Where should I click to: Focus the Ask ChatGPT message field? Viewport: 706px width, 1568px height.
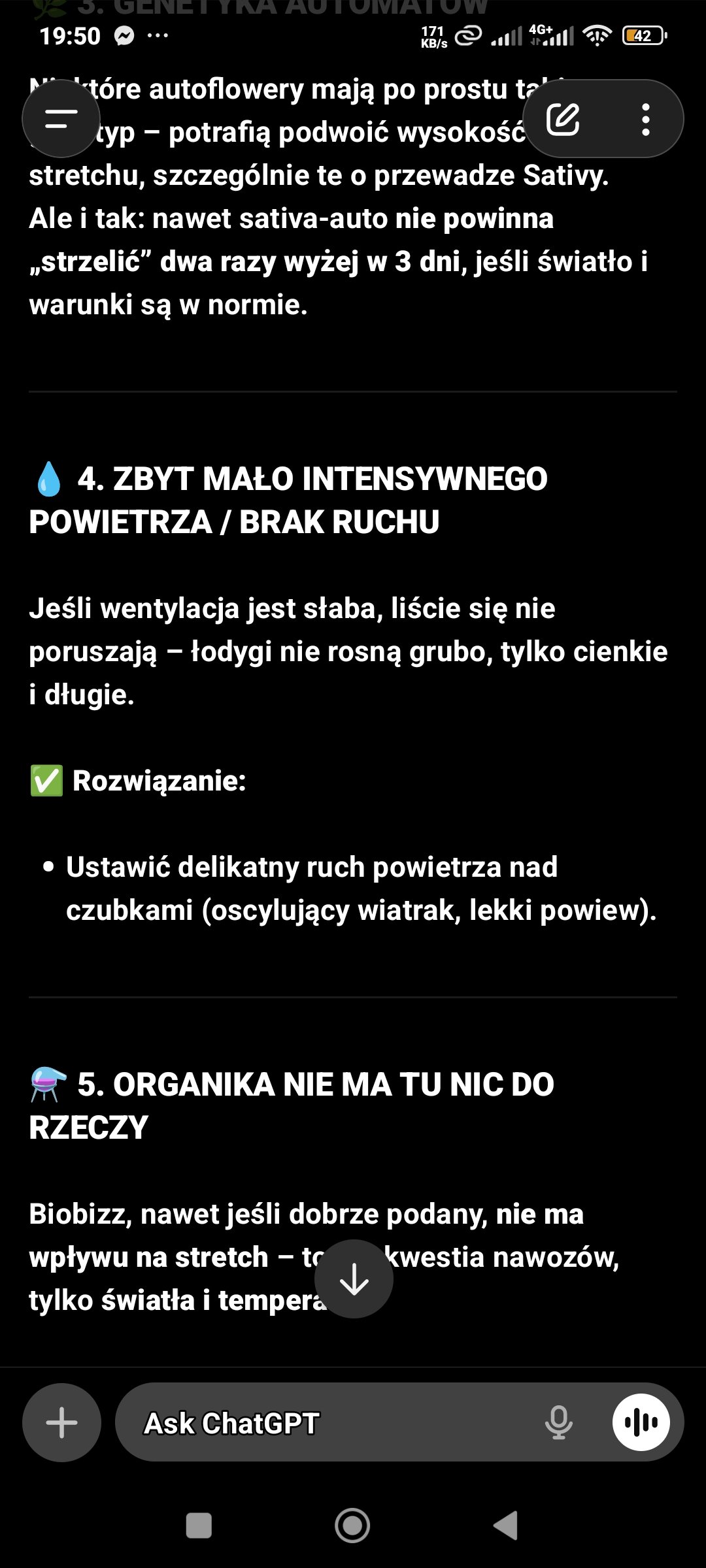point(327,1422)
